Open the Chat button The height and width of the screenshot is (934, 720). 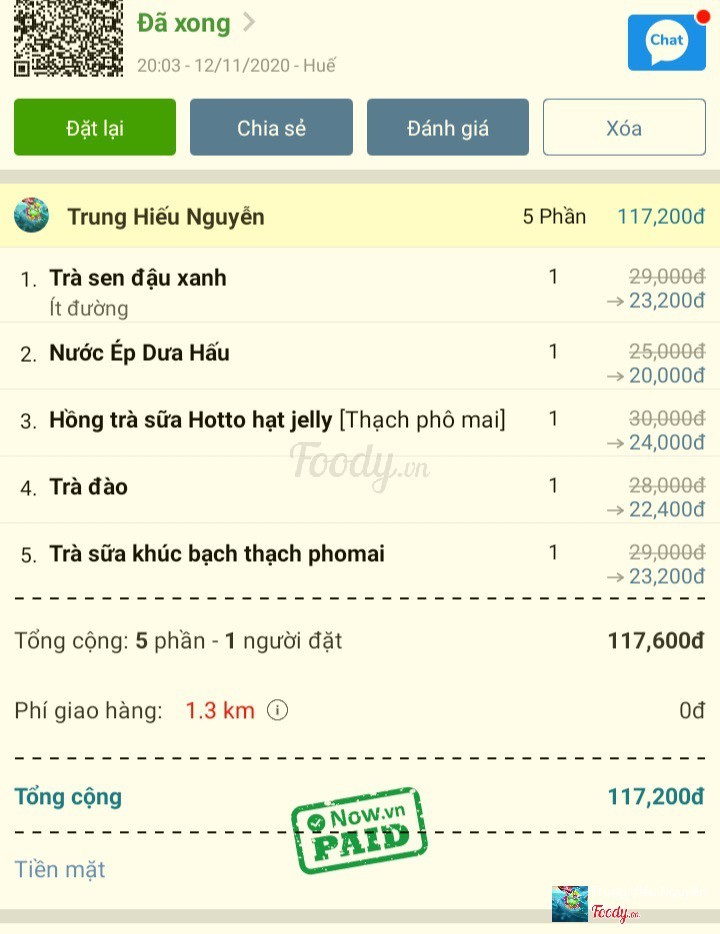666,42
